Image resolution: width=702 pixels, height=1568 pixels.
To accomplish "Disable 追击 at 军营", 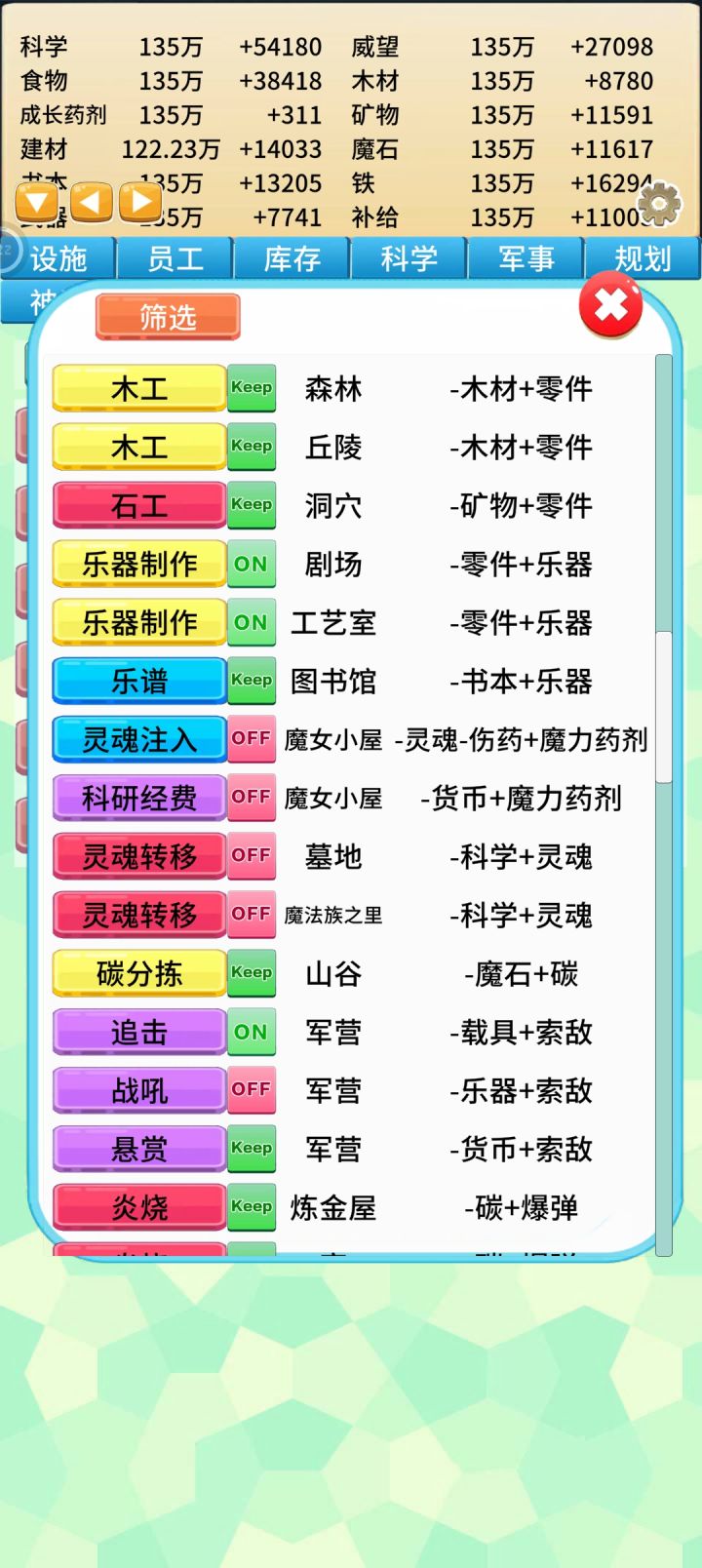I will pyautogui.click(x=251, y=1032).
